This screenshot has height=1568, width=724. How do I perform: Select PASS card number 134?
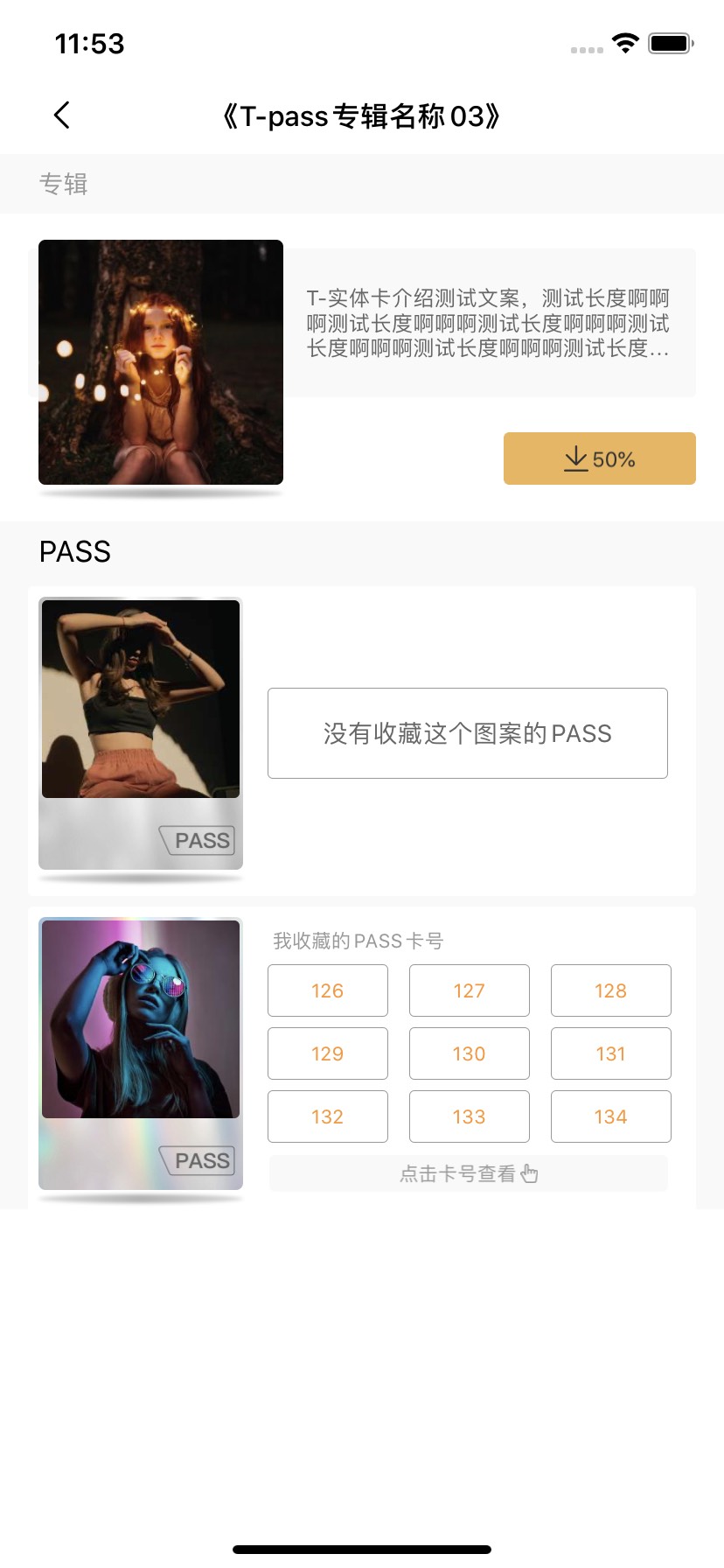611,1116
